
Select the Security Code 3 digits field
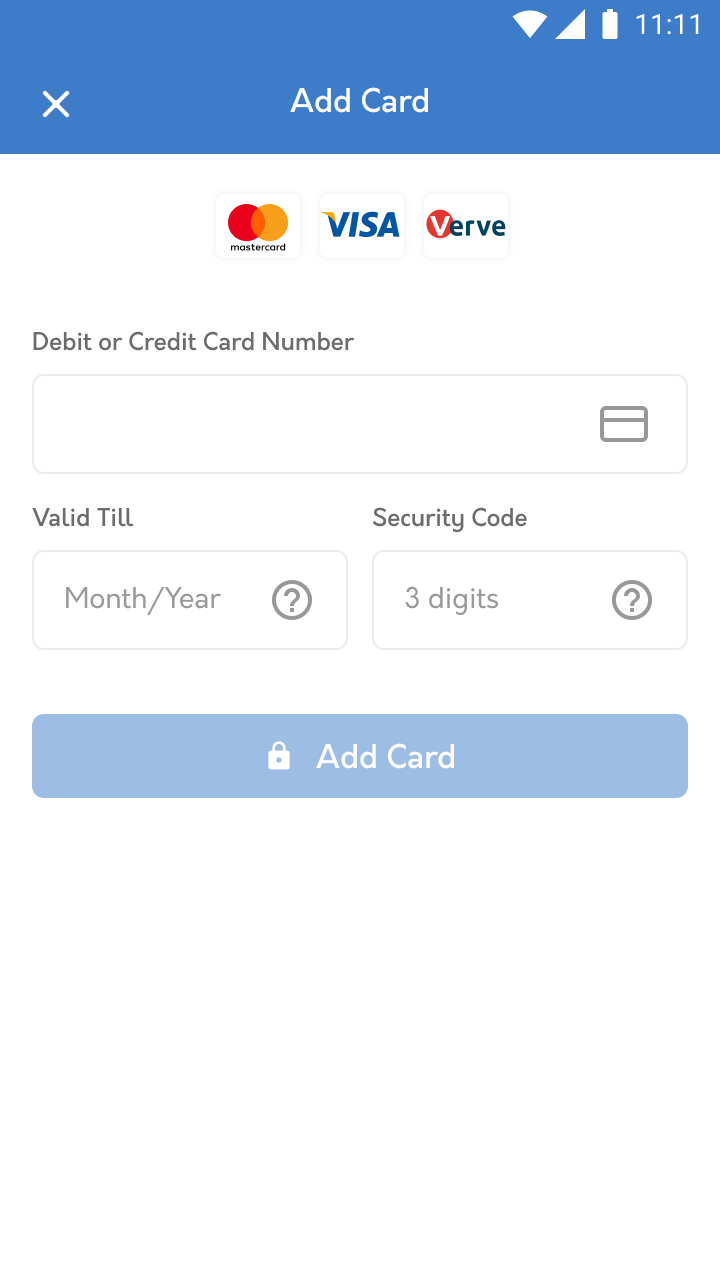[530, 600]
